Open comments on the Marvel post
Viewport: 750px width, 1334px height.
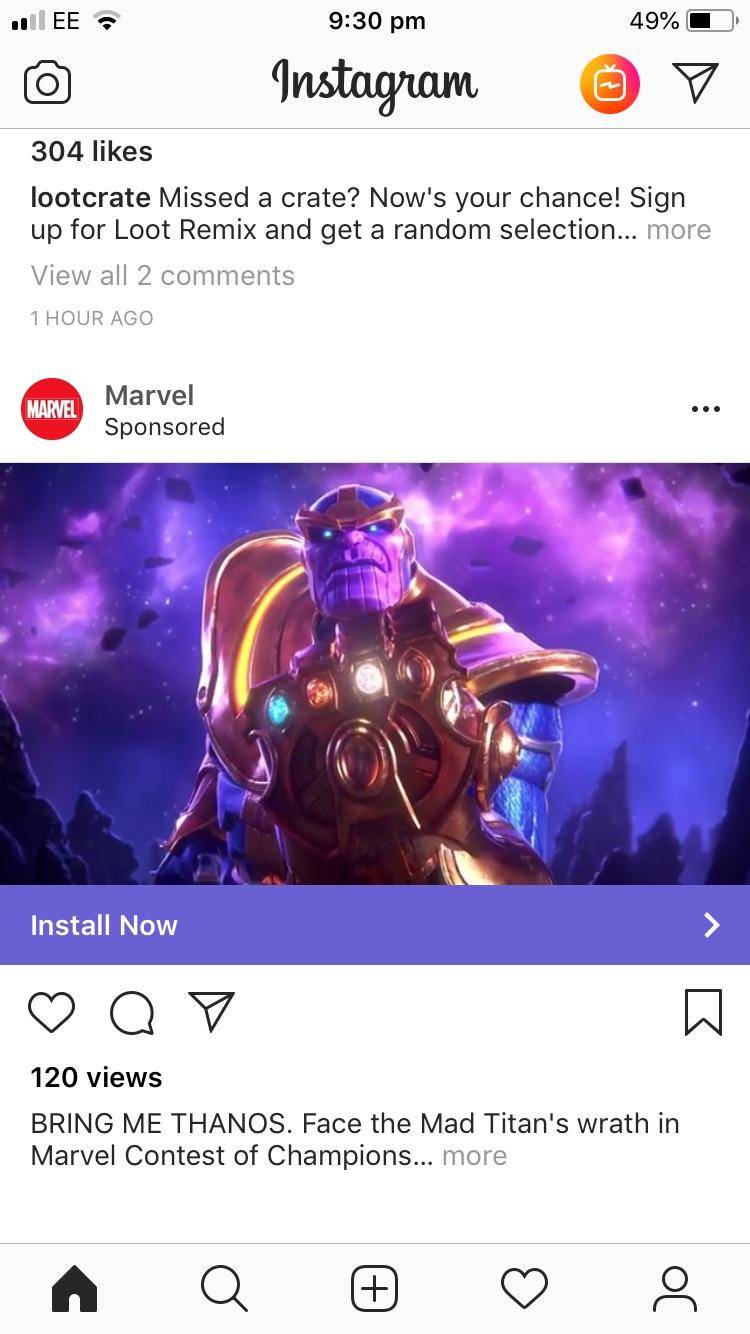pos(131,1013)
